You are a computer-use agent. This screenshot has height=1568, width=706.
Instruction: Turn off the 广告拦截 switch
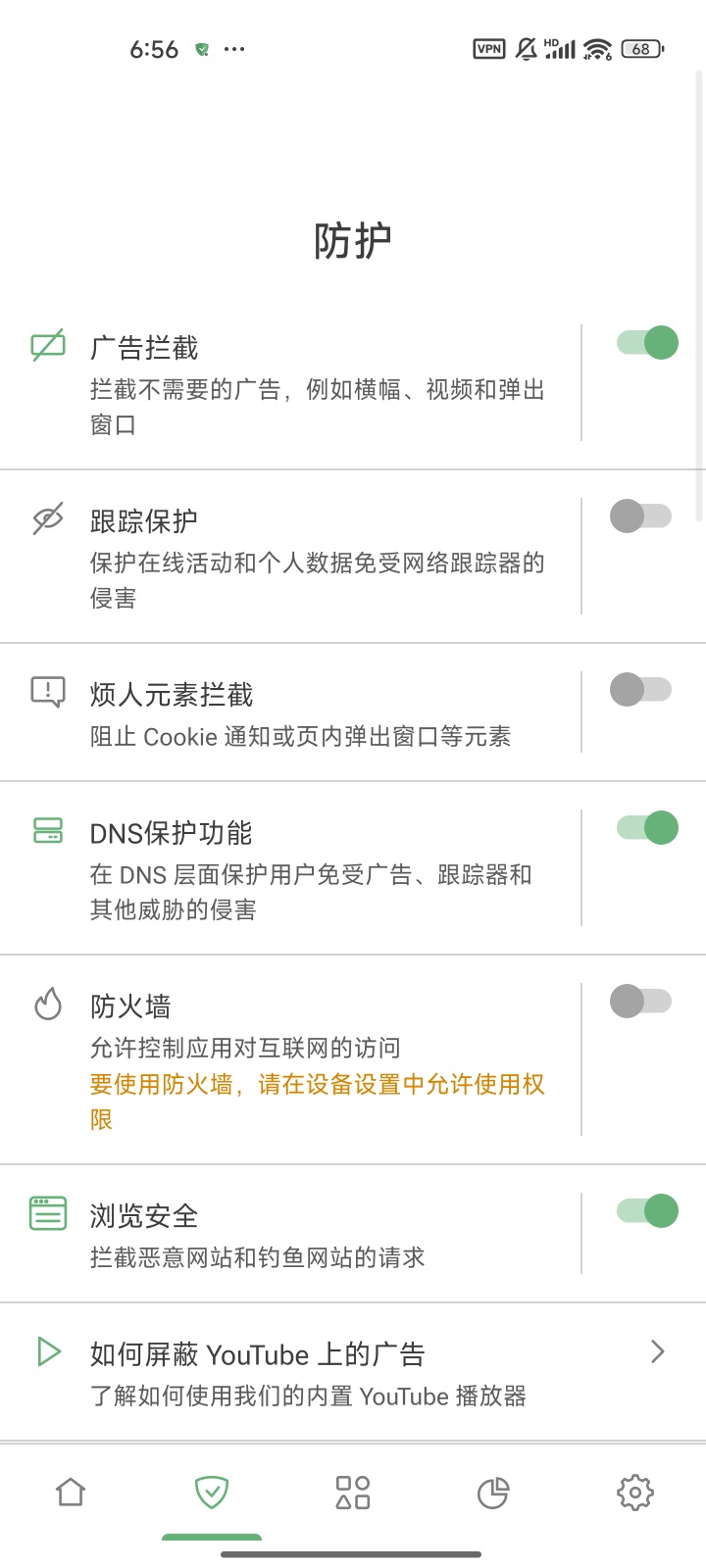pyautogui.click(x=647, y=343)
